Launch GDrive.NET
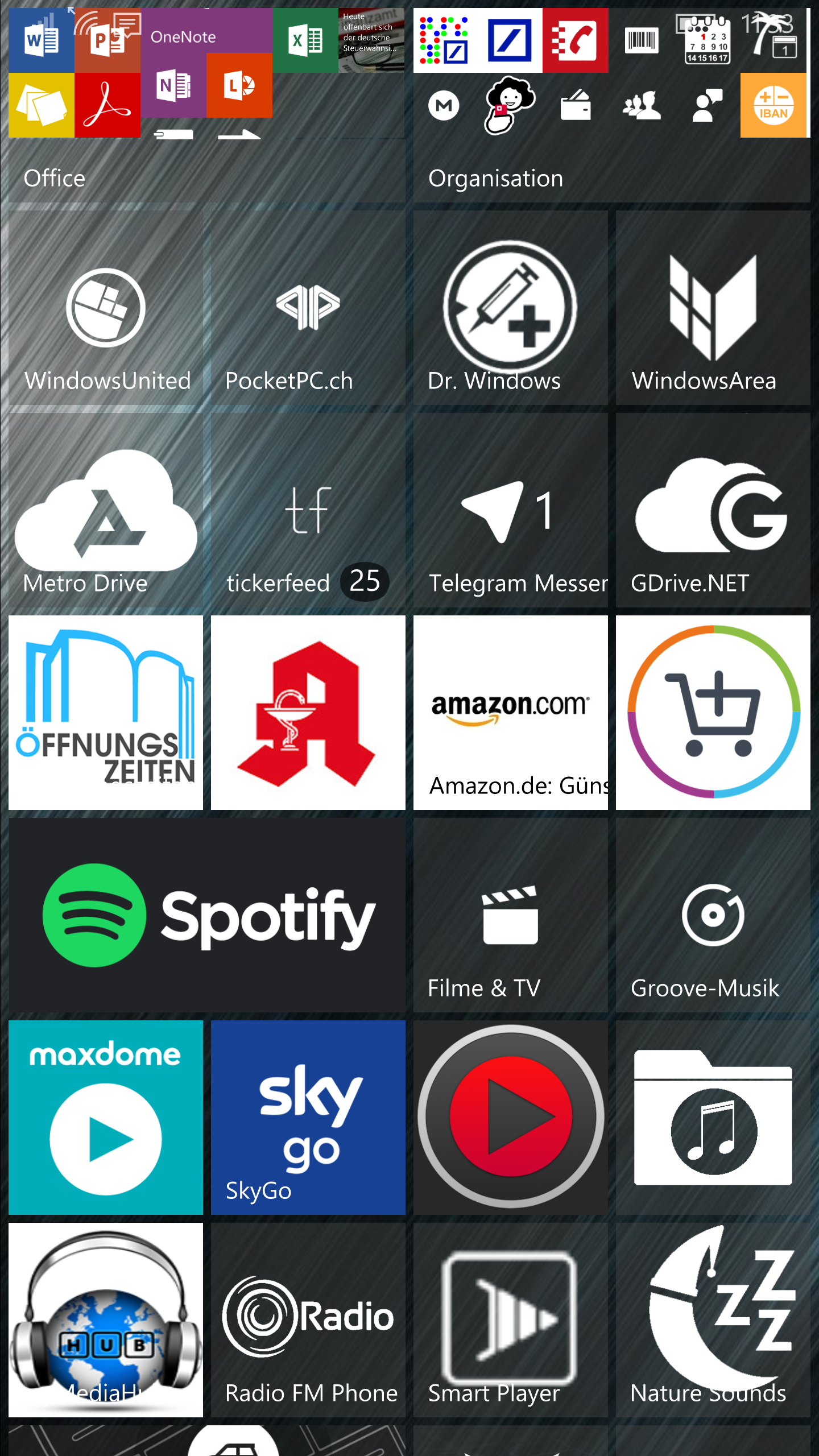 [x=713, y=510]
